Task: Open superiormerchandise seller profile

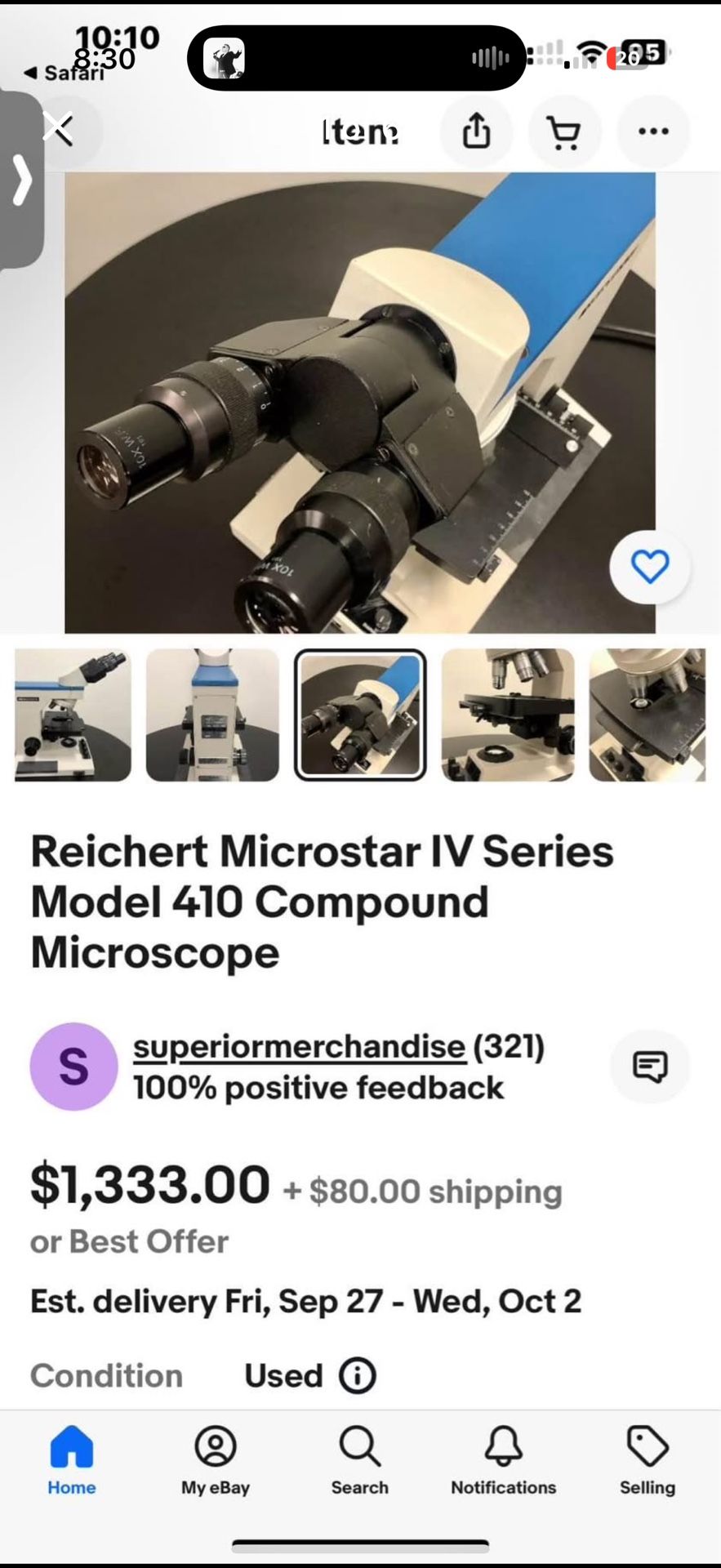Action: (298, 1045)
